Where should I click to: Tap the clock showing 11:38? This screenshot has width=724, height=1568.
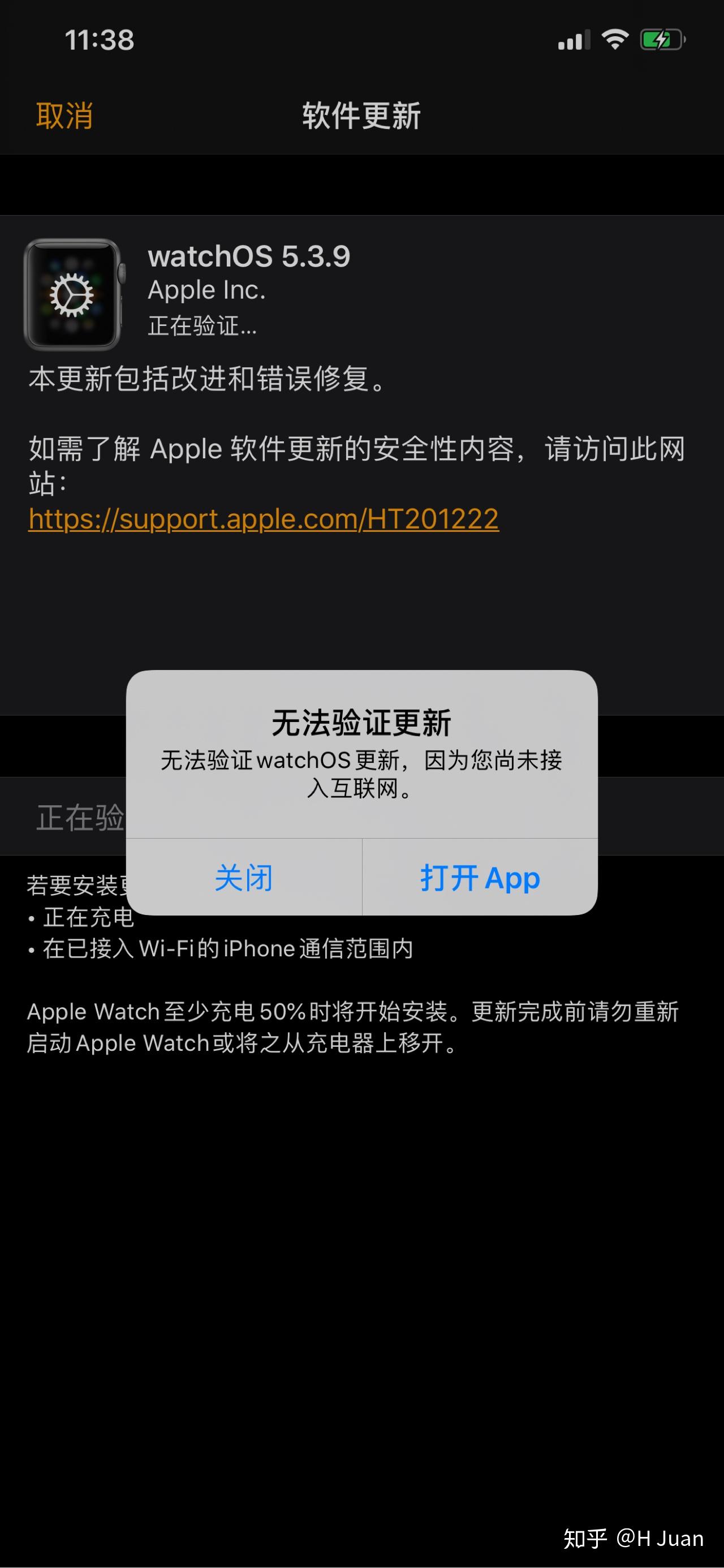[x=100, y=40]
